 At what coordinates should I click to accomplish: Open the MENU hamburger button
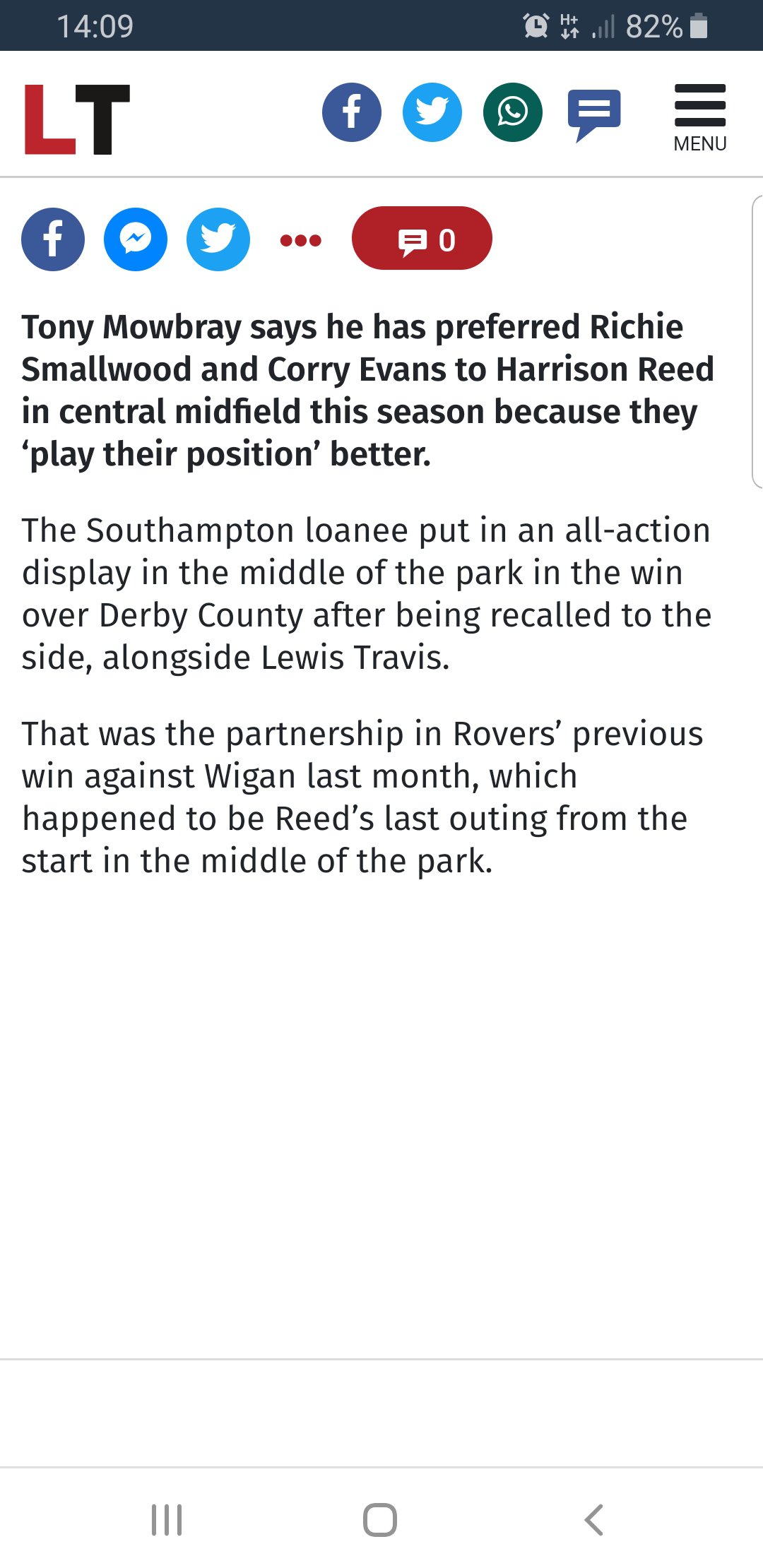700,117
